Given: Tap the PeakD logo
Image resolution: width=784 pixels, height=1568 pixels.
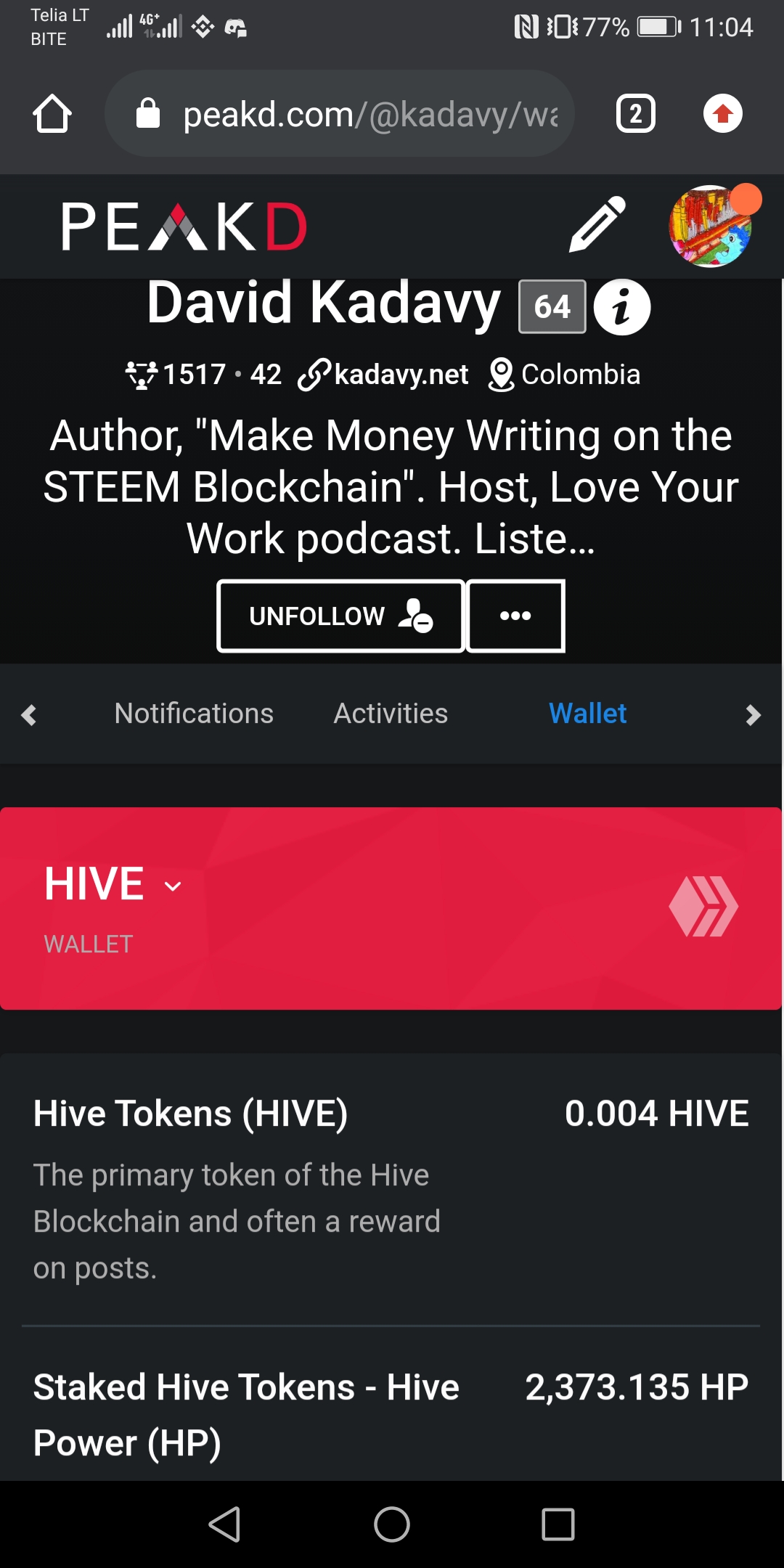Looking at the screenshot, I should [x=184, y=226].
